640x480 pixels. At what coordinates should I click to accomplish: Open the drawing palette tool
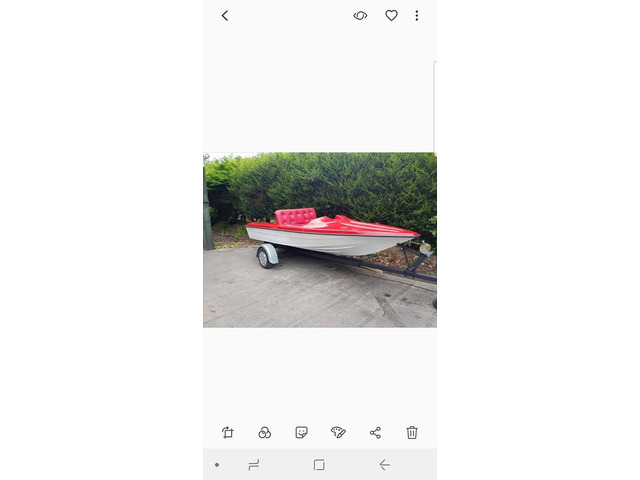338,432
